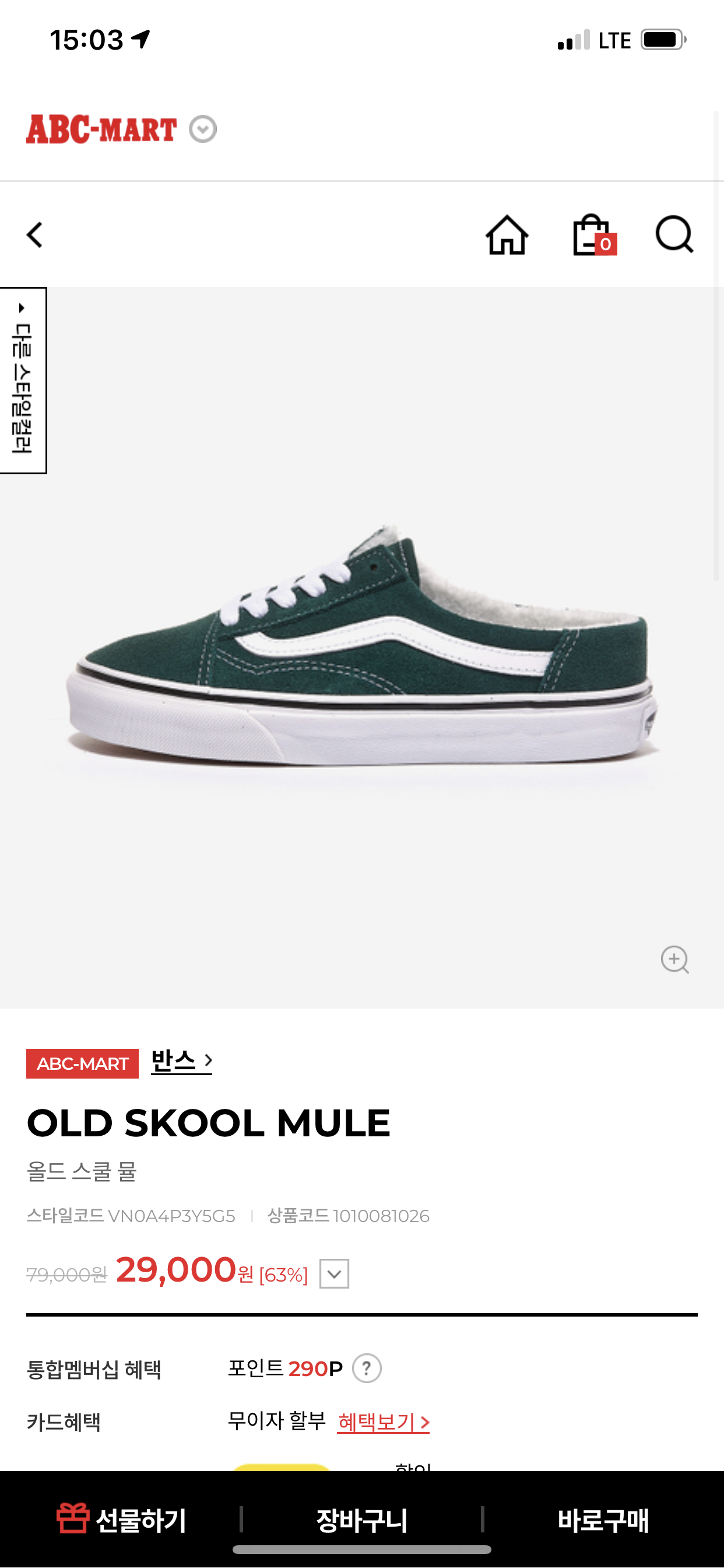The width and height of the screenshot is (724, 1568).
Task: Buy now with 바로구매
Action: 603,1520
